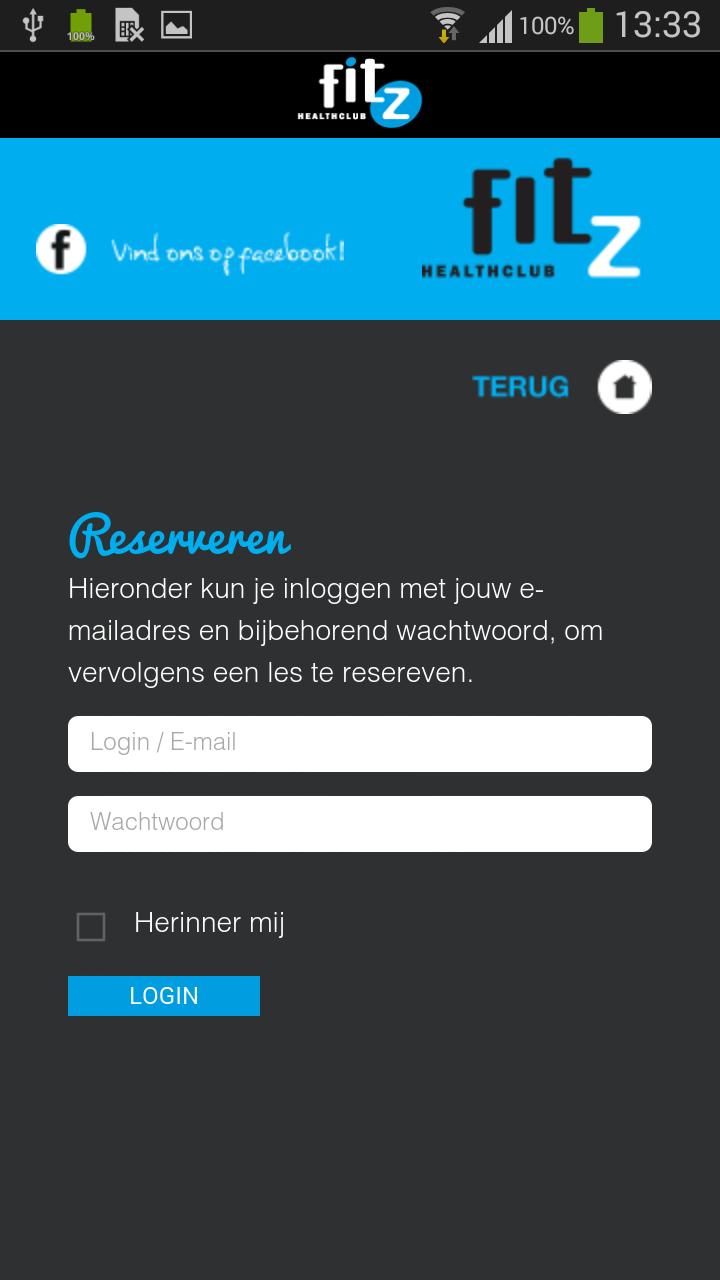The image size is (720, 1280).
Task: Tap the TERUG back link
Action: pyautogui.click(x=520, y=387)
